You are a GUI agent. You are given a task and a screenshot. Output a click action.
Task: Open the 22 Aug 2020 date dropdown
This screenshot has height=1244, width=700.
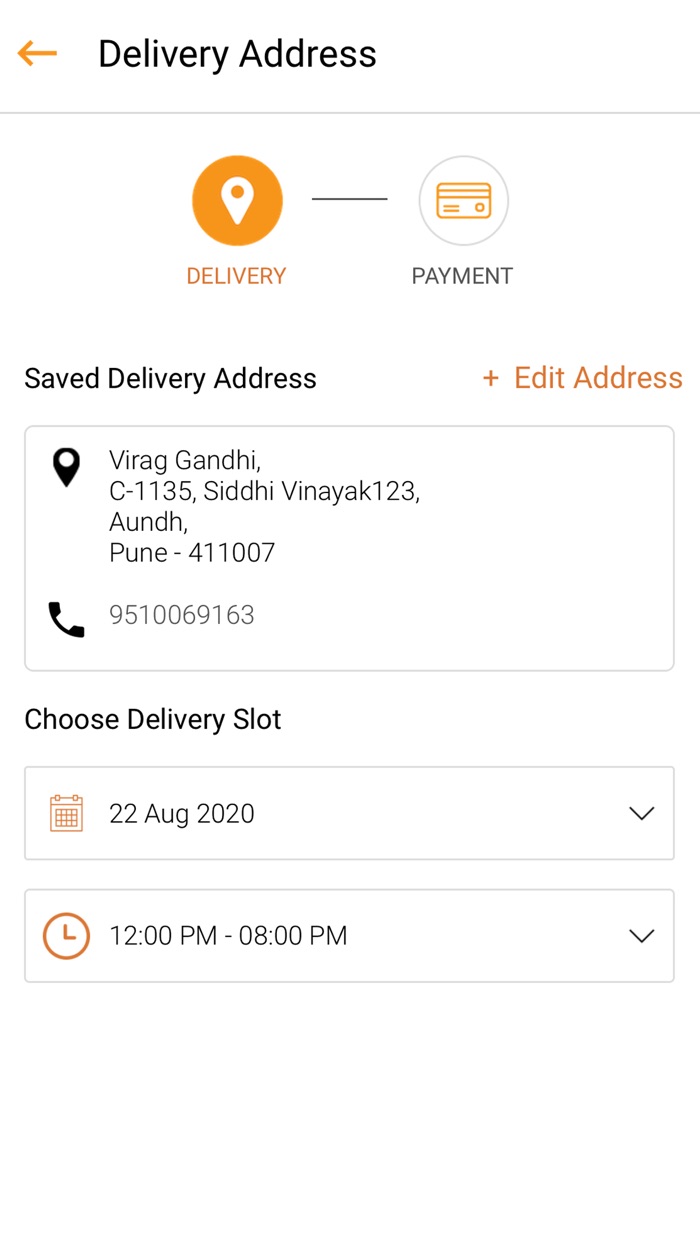pos(349,813)
